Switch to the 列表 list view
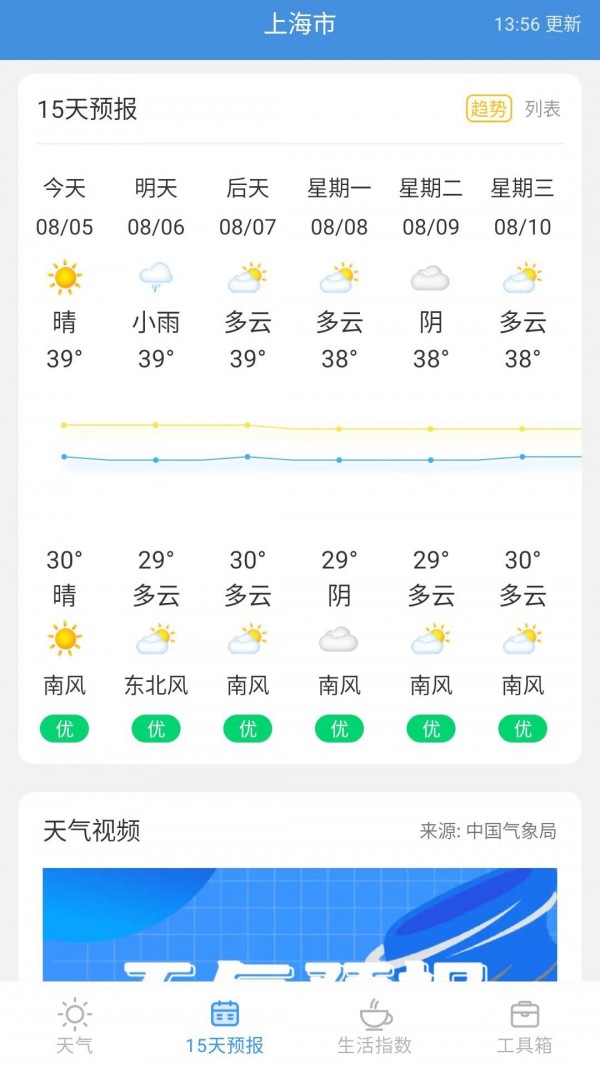600x1067 pixels. tap(543, 109)
